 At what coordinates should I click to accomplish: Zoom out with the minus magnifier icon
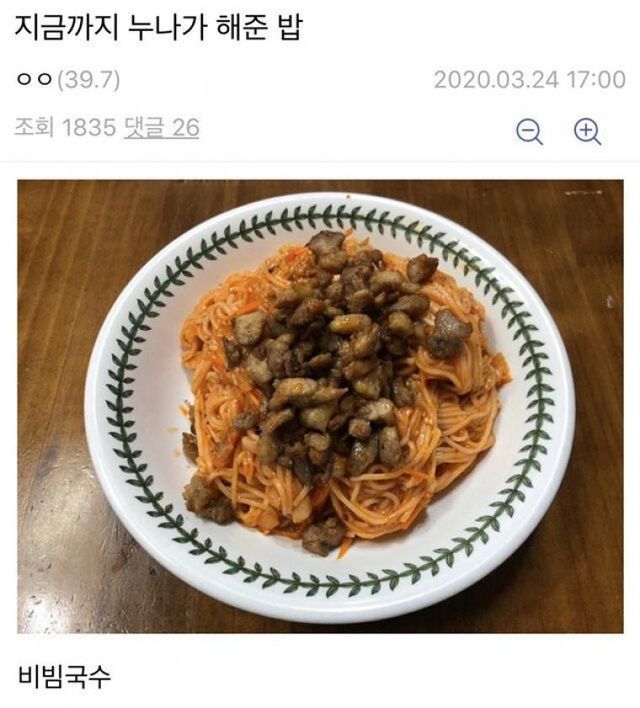530,131
